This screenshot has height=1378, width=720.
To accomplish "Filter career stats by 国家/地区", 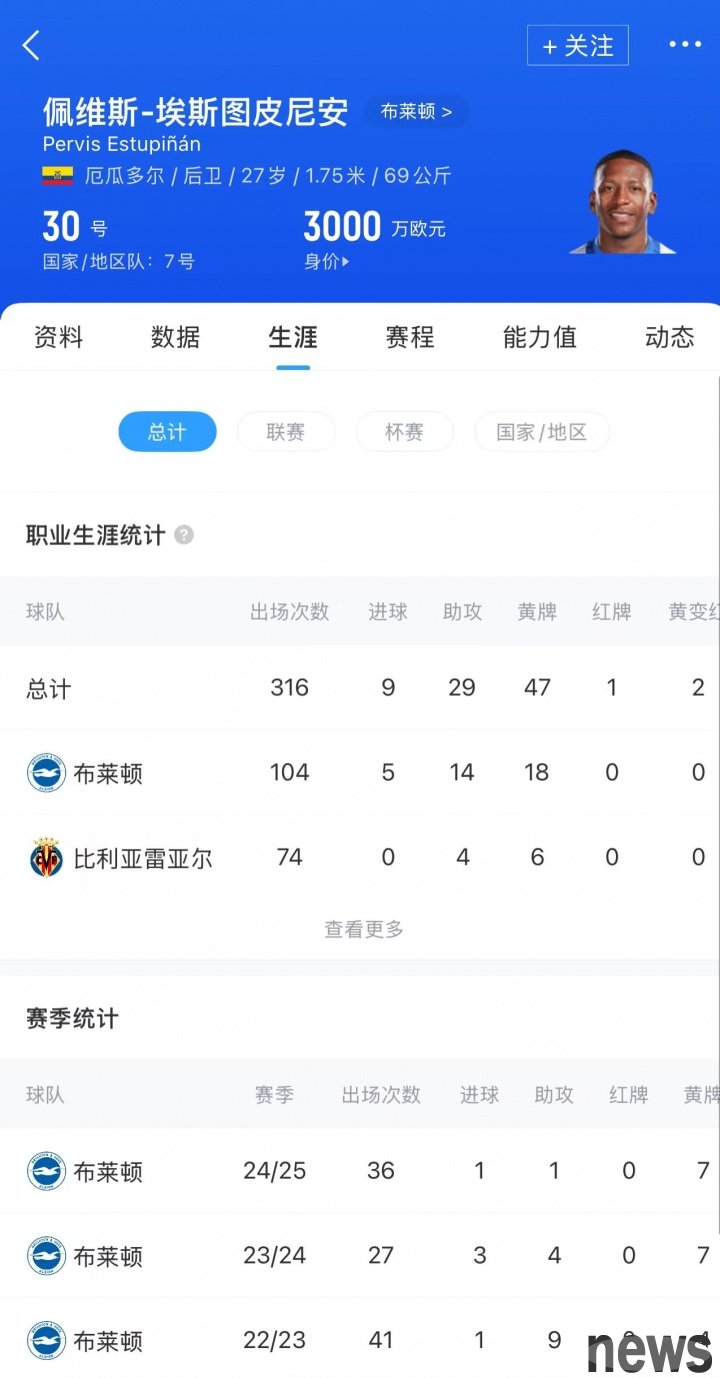I will (542, 432).
